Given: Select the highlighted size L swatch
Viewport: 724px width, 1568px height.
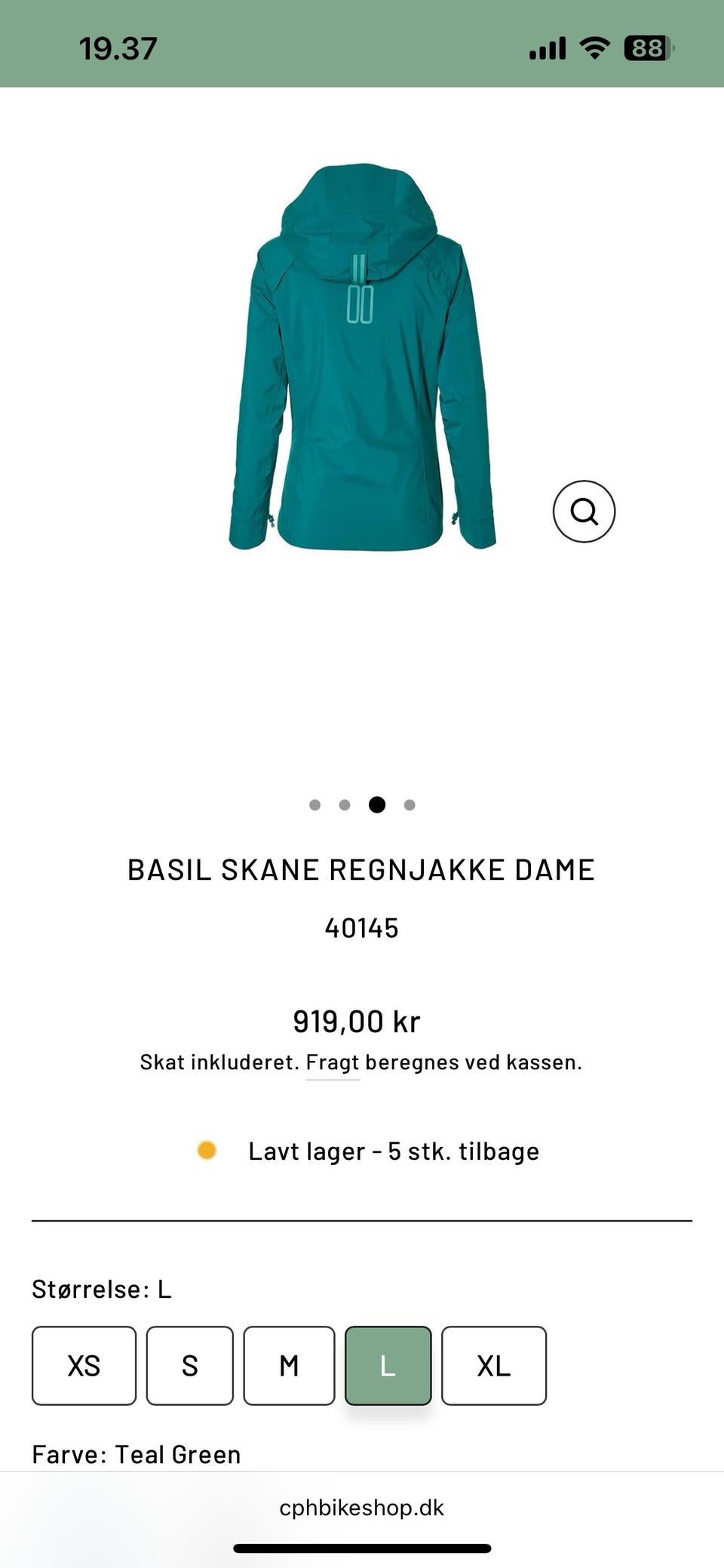Looking at the screenshot, I should pyautogui.click(x=388, y=1366).
